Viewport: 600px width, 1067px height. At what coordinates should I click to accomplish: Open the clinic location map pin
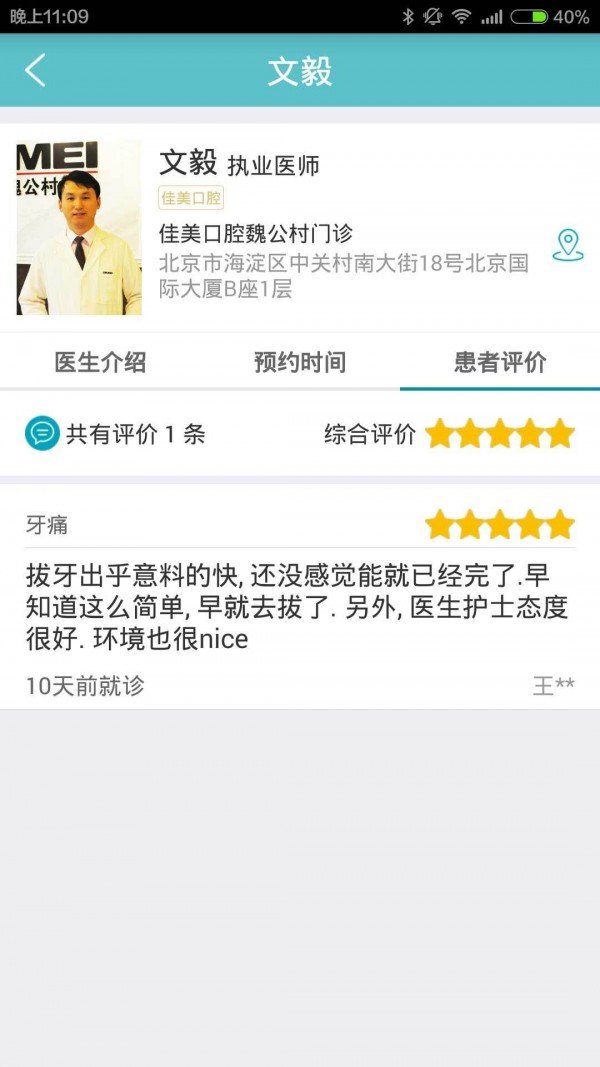click(x=567, y=245)
